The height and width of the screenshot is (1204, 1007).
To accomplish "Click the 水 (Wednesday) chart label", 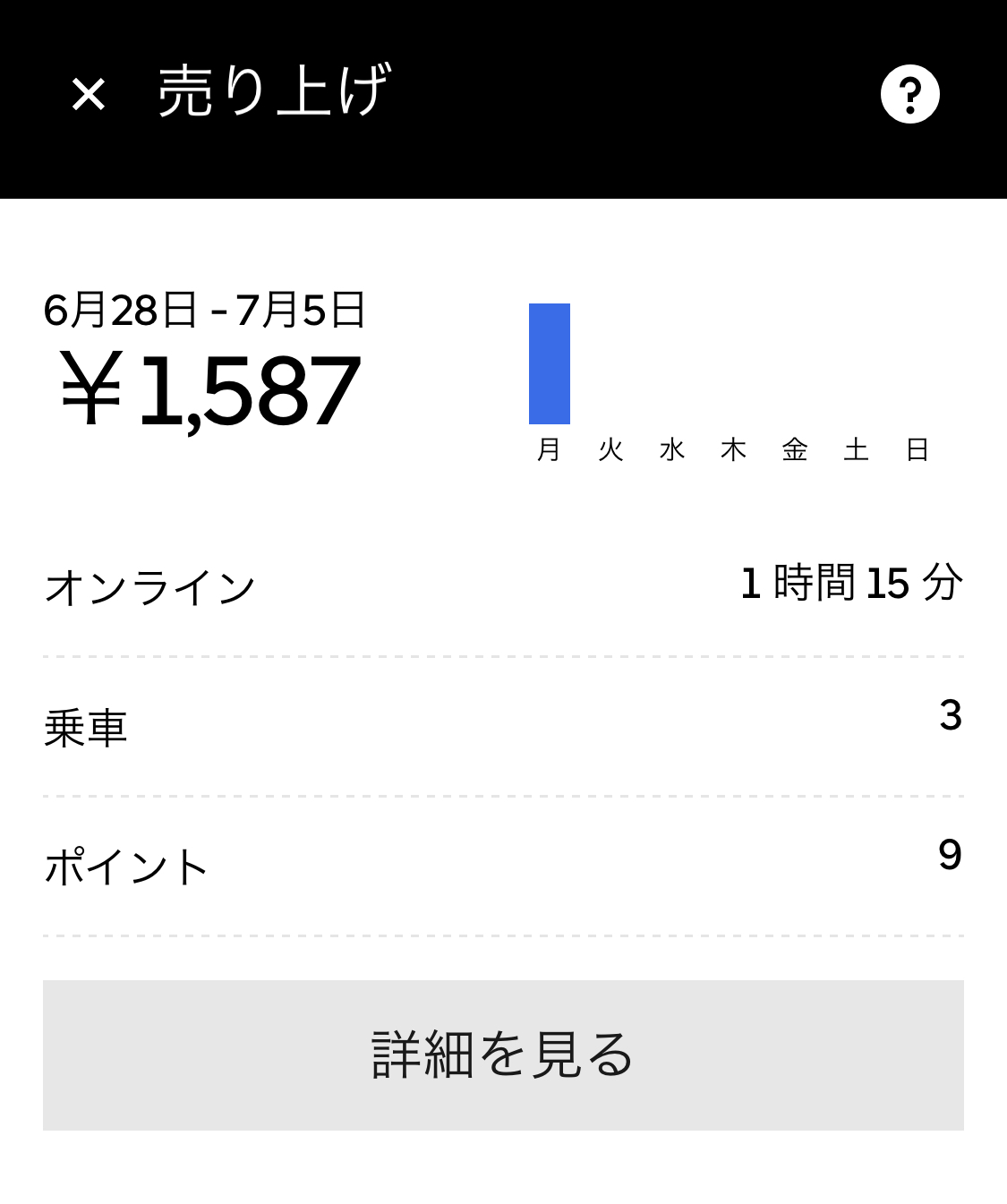I will click(x=672, y=450).
